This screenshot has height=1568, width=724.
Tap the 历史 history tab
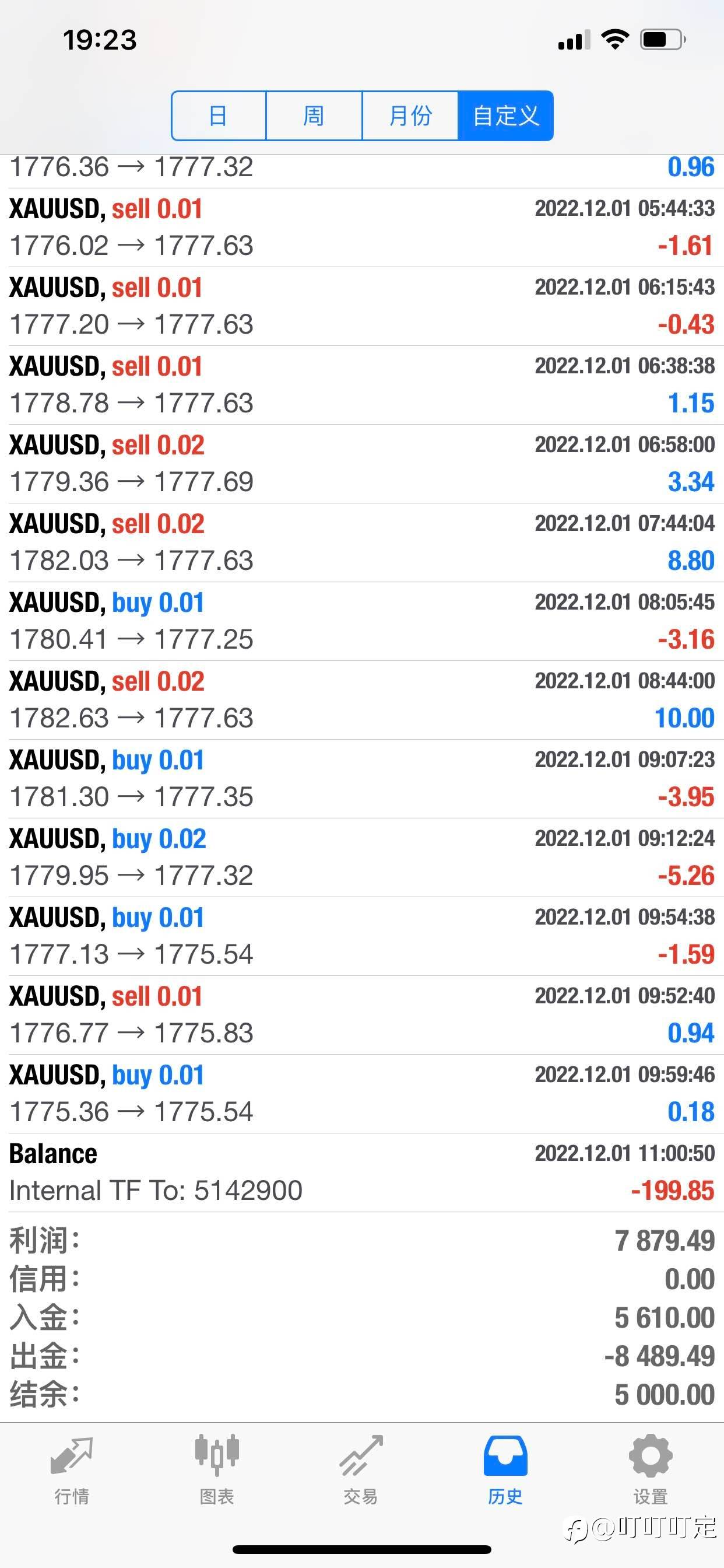coord(505,1470)
